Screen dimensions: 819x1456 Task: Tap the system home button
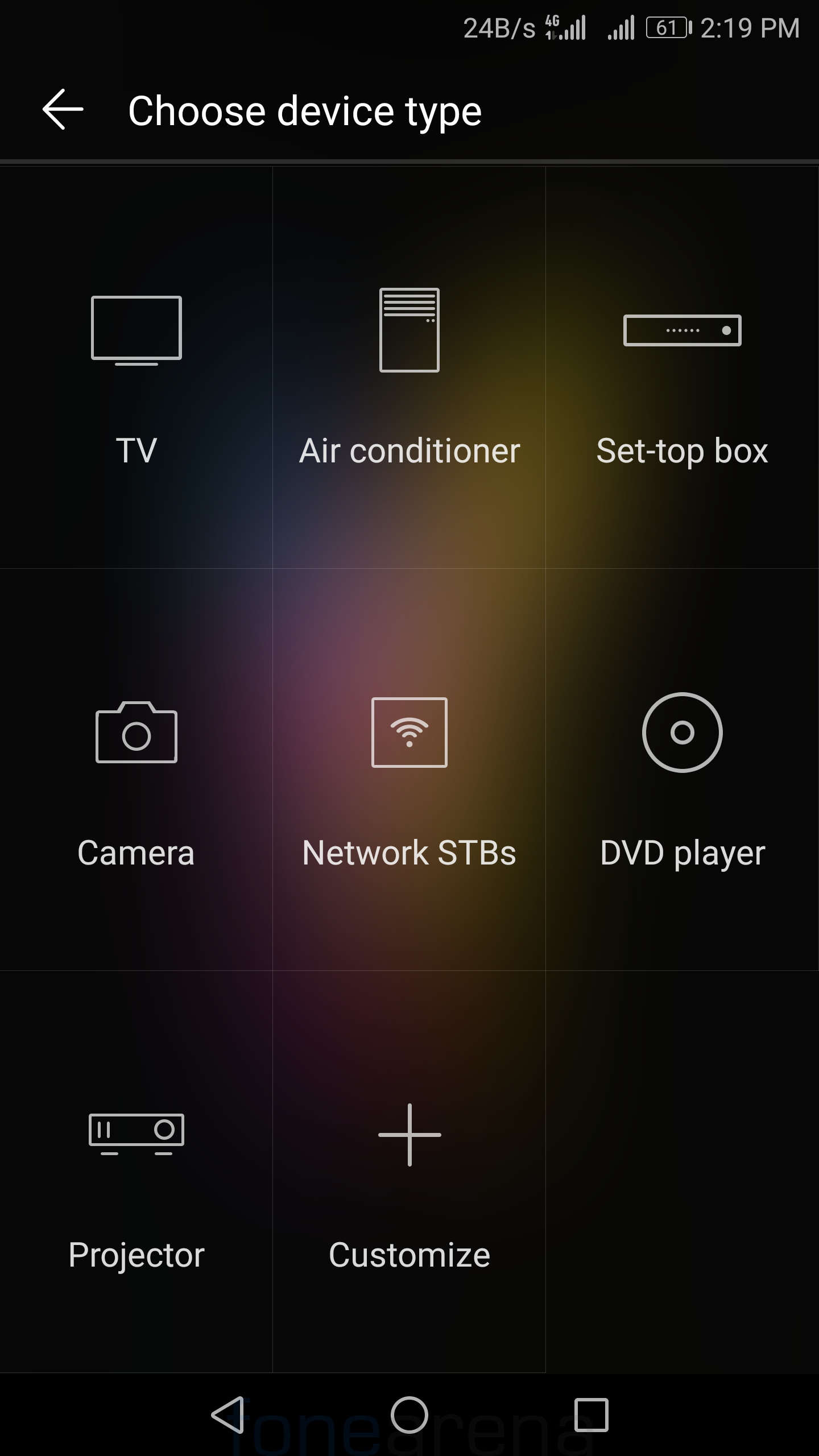409,1414
